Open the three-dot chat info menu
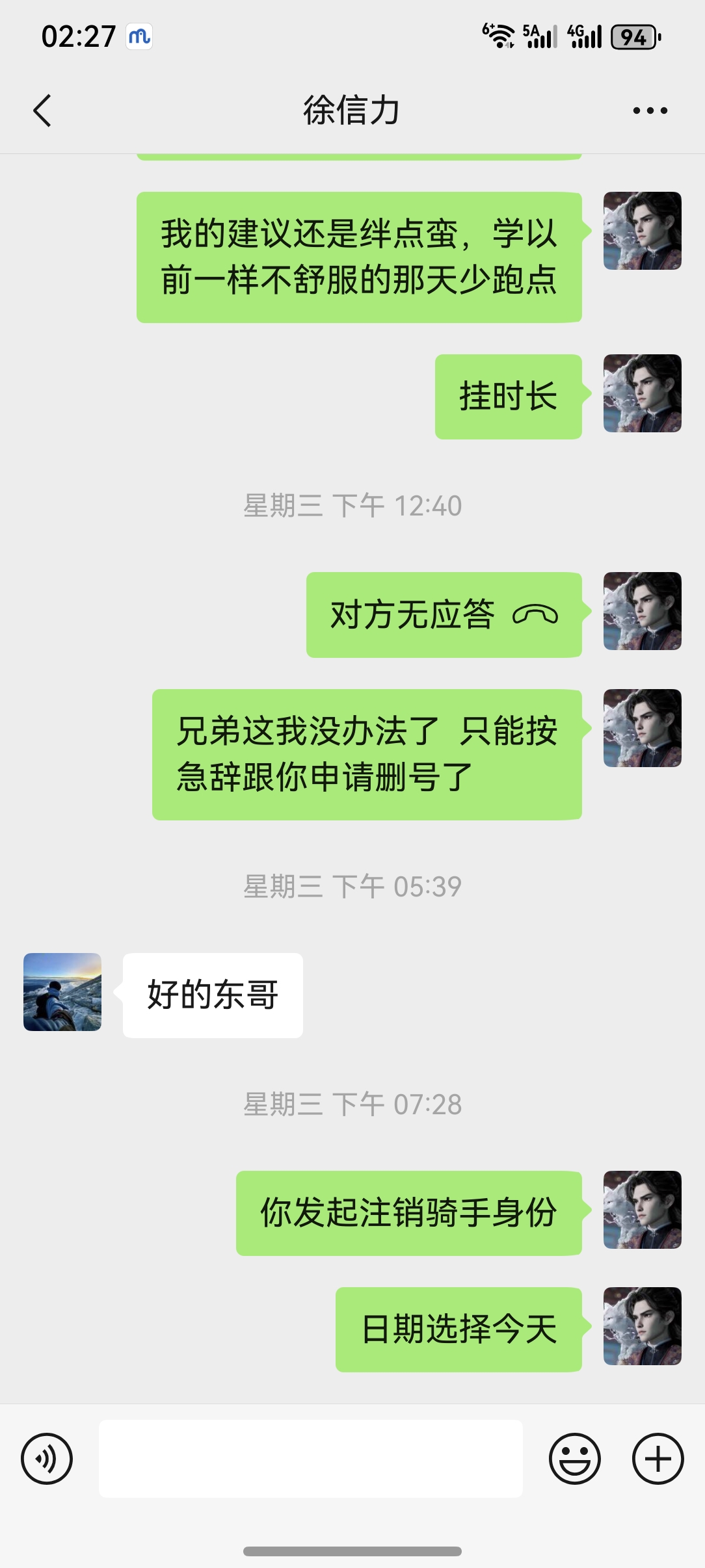This screenshot has height=1568, width=705. click(x=650, y=111)
